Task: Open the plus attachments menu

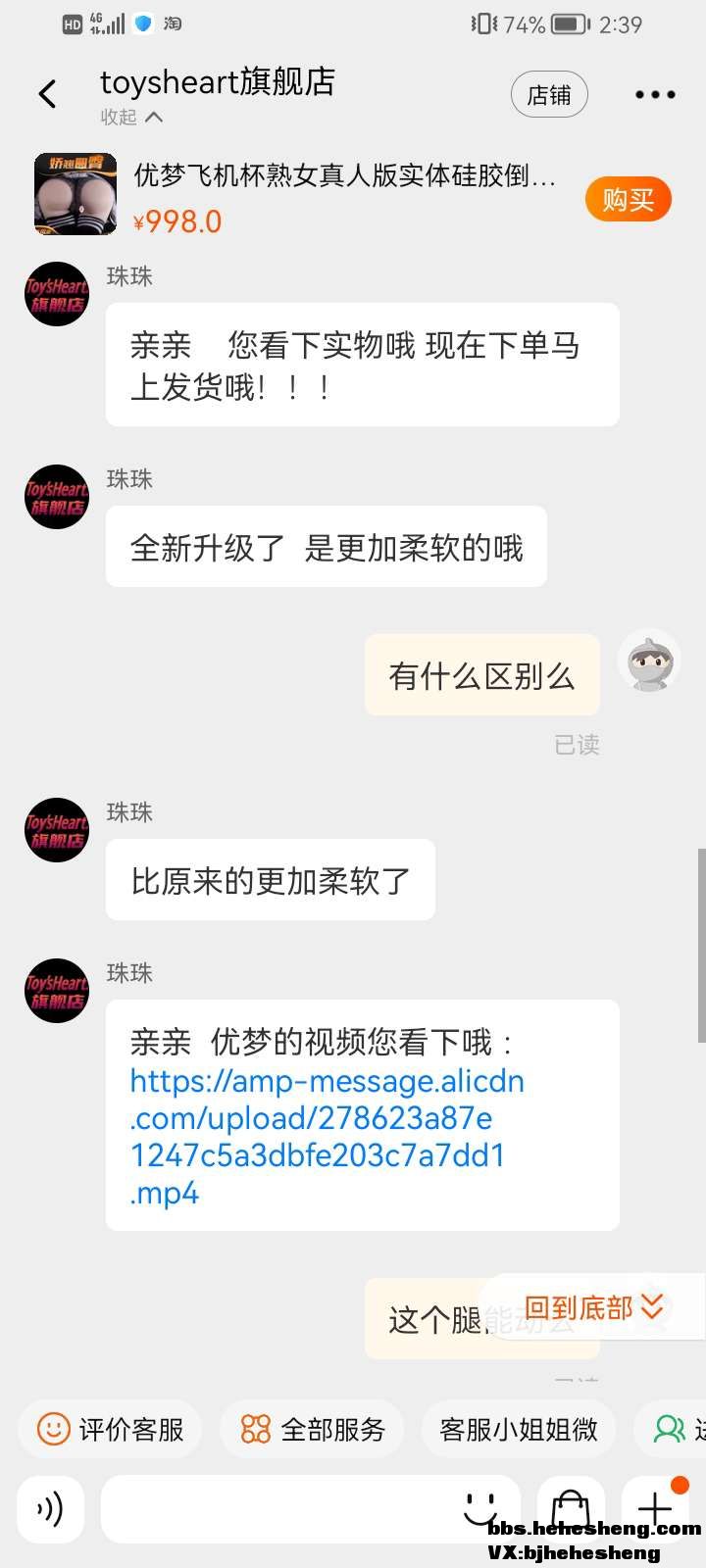Action: coord(655,1509)
